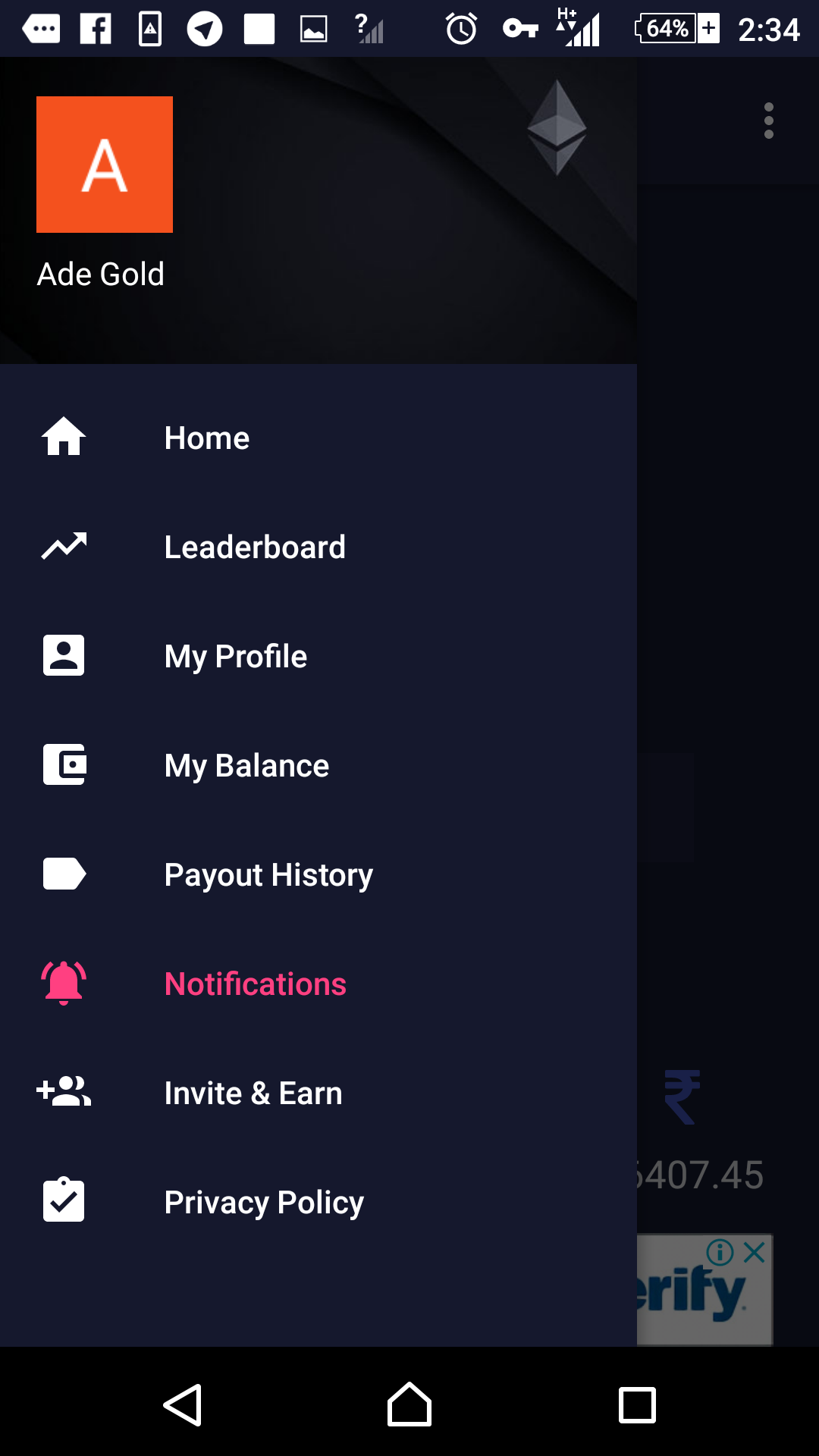Go to the system home screen
Viewport: 819px width, 1456px height.
(x=409, y=1404)
